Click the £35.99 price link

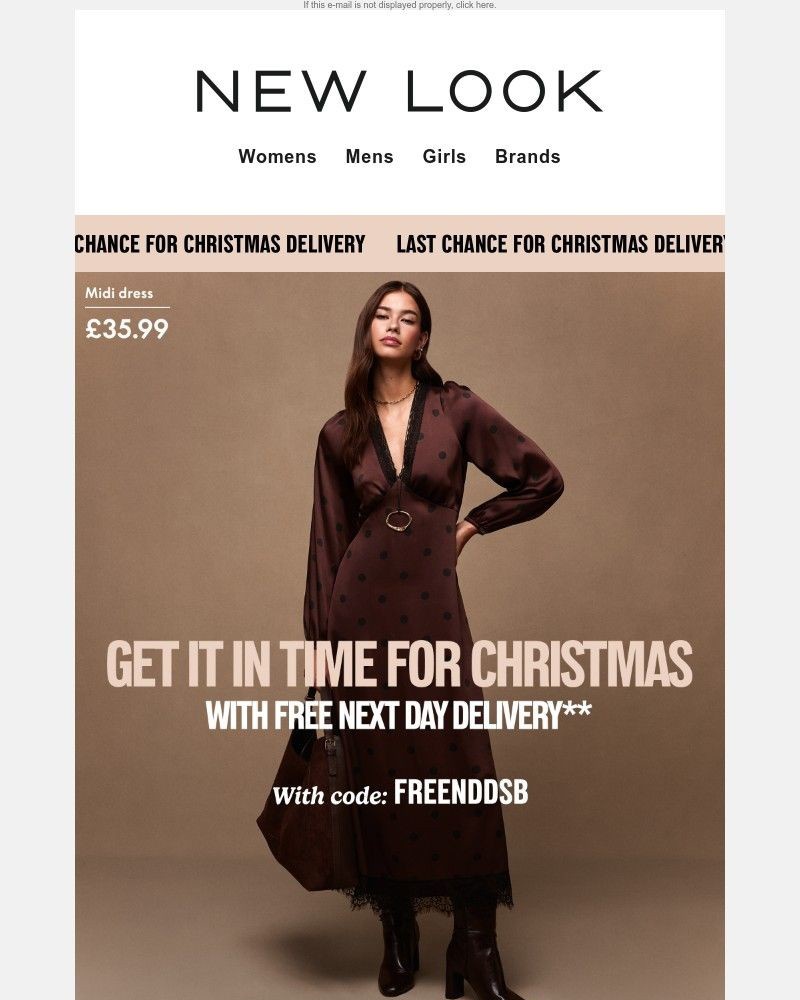click(127, 328)
